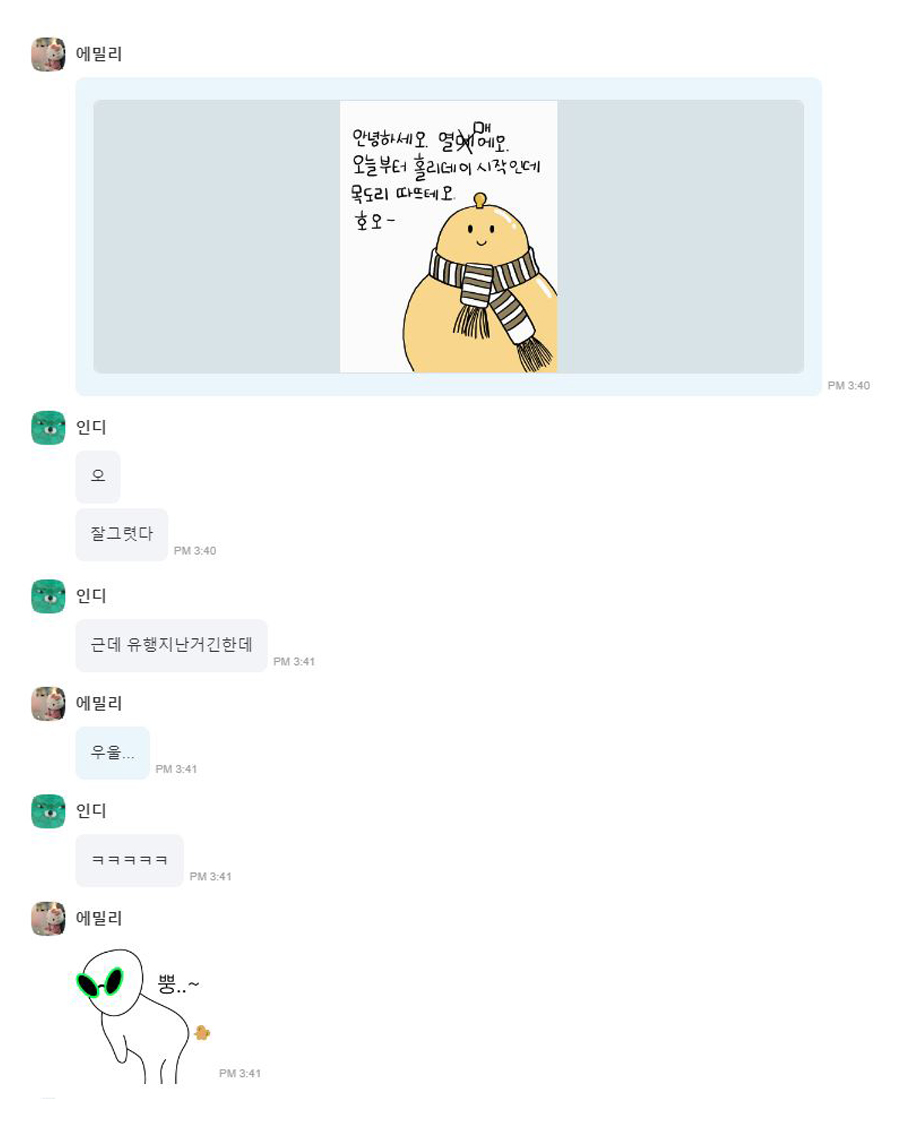Image resolution: width=900 pixels, height=1125 pixels.
Task: Open the scarf drawing image sent by 에밀리
Action: [x=448, y=236]
